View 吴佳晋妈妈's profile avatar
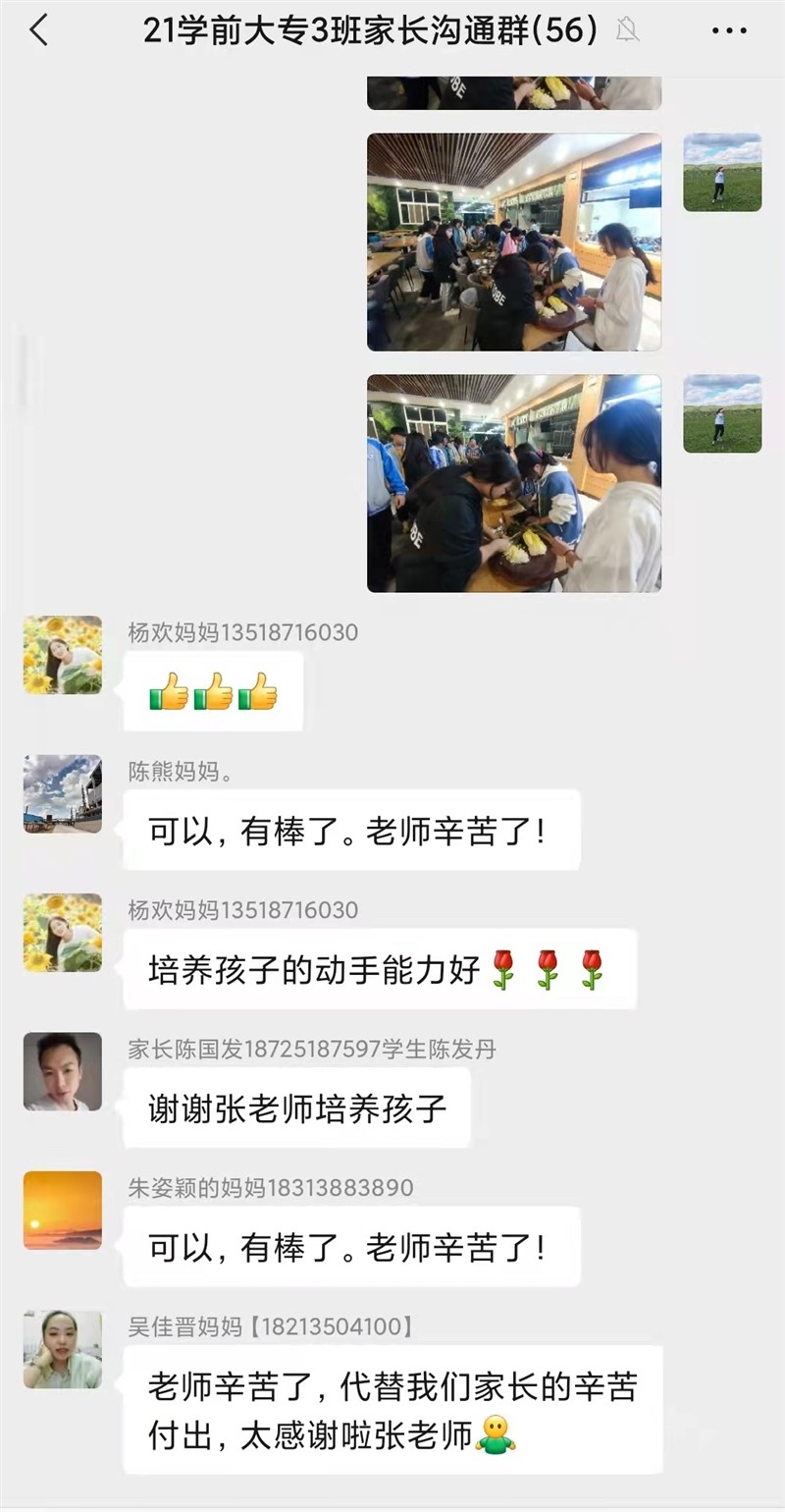The image size is (785, 1512). (63, 1349)
